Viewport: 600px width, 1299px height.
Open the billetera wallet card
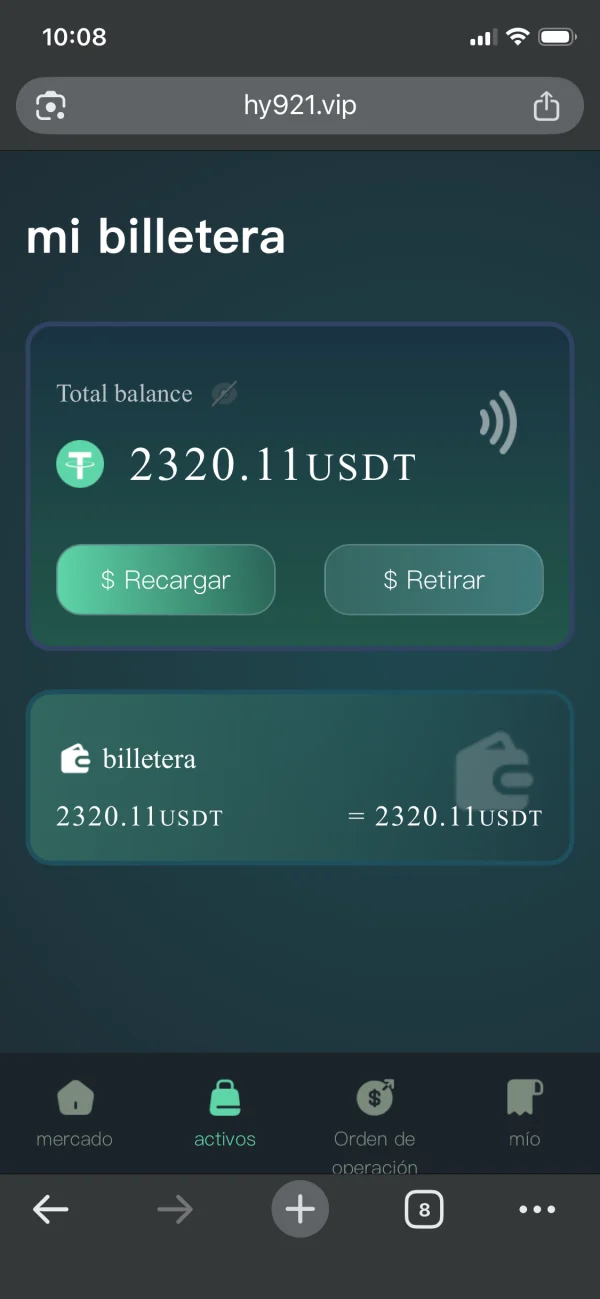[x=300, y=777]
